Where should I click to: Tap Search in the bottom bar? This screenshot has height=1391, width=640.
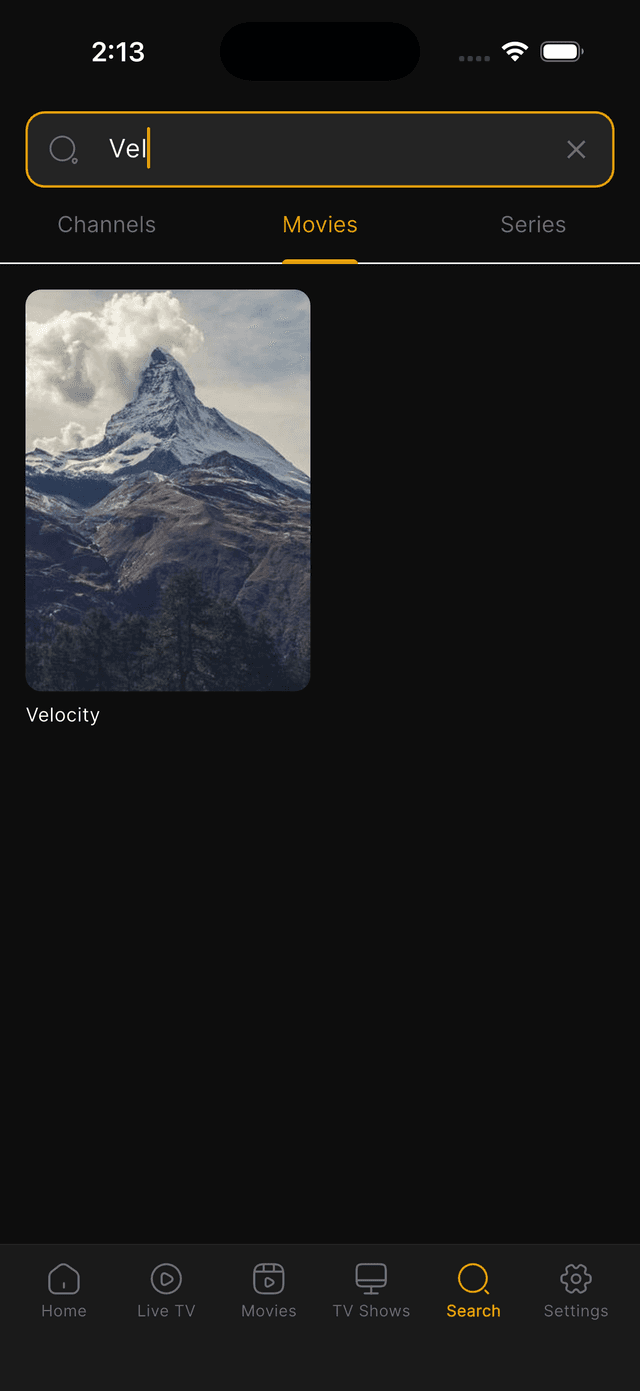(473, 1290)
